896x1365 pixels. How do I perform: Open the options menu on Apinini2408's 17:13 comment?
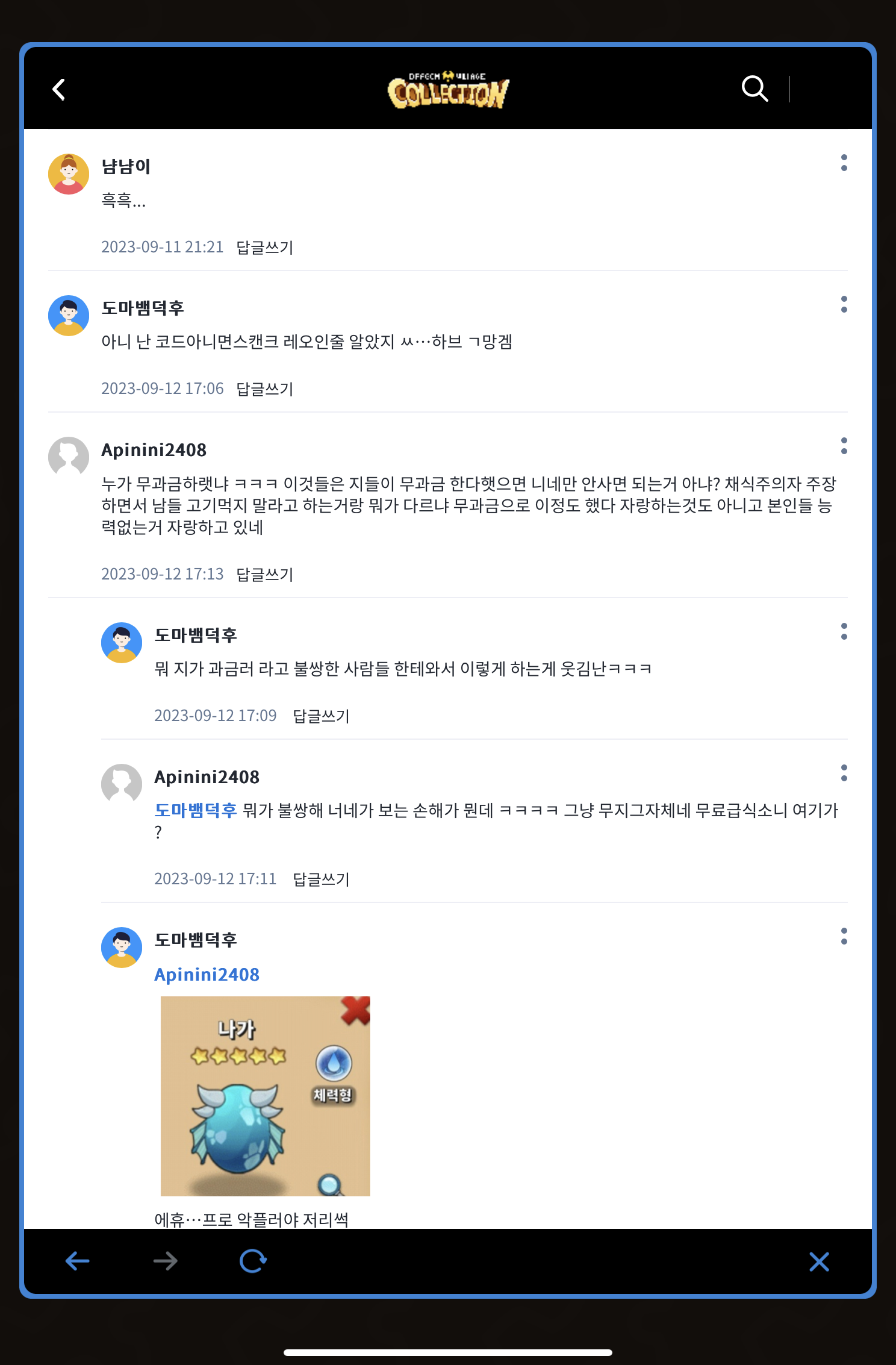[844, 446]
